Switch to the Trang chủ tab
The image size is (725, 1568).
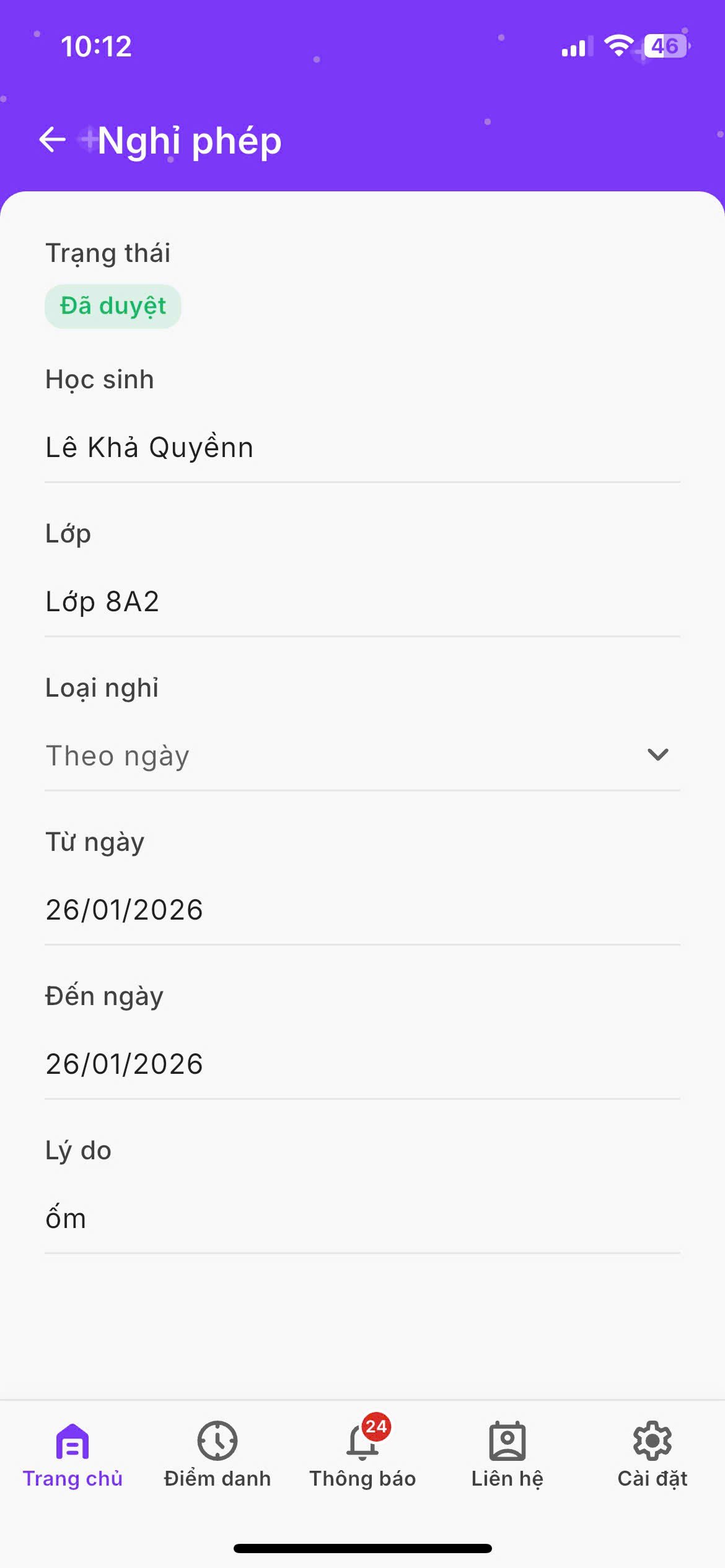(x=72, y=1454)
